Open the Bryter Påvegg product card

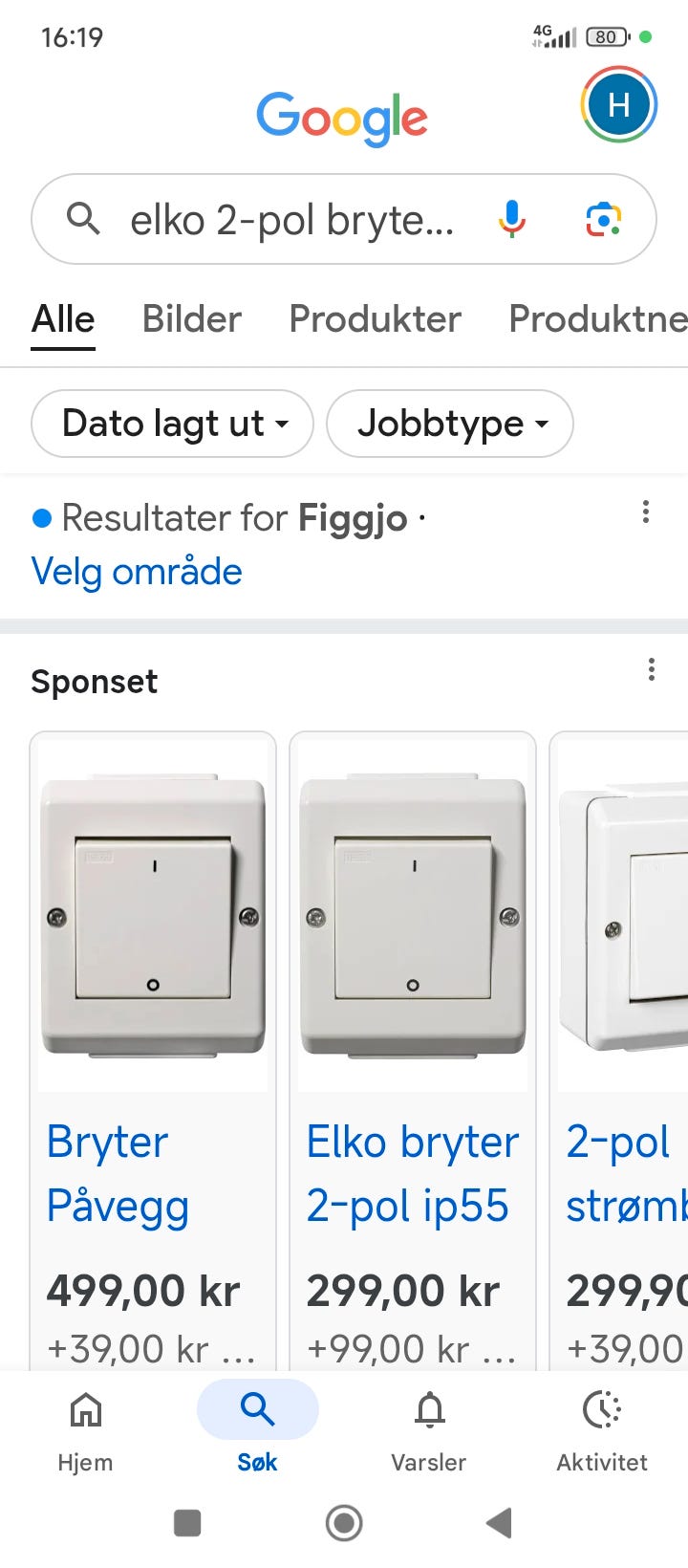153,1052
